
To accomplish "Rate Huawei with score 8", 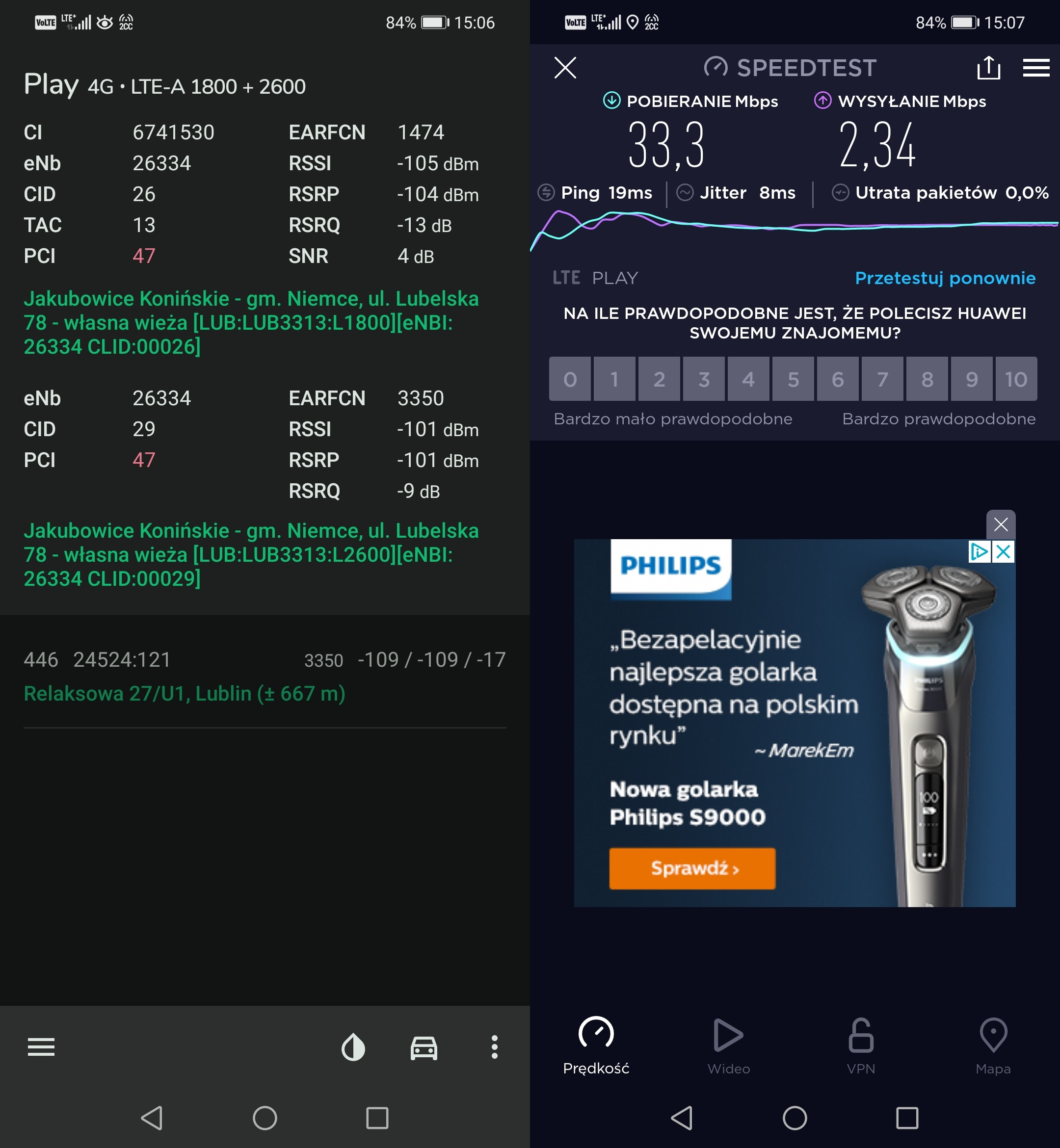I will tap(927, 379).
